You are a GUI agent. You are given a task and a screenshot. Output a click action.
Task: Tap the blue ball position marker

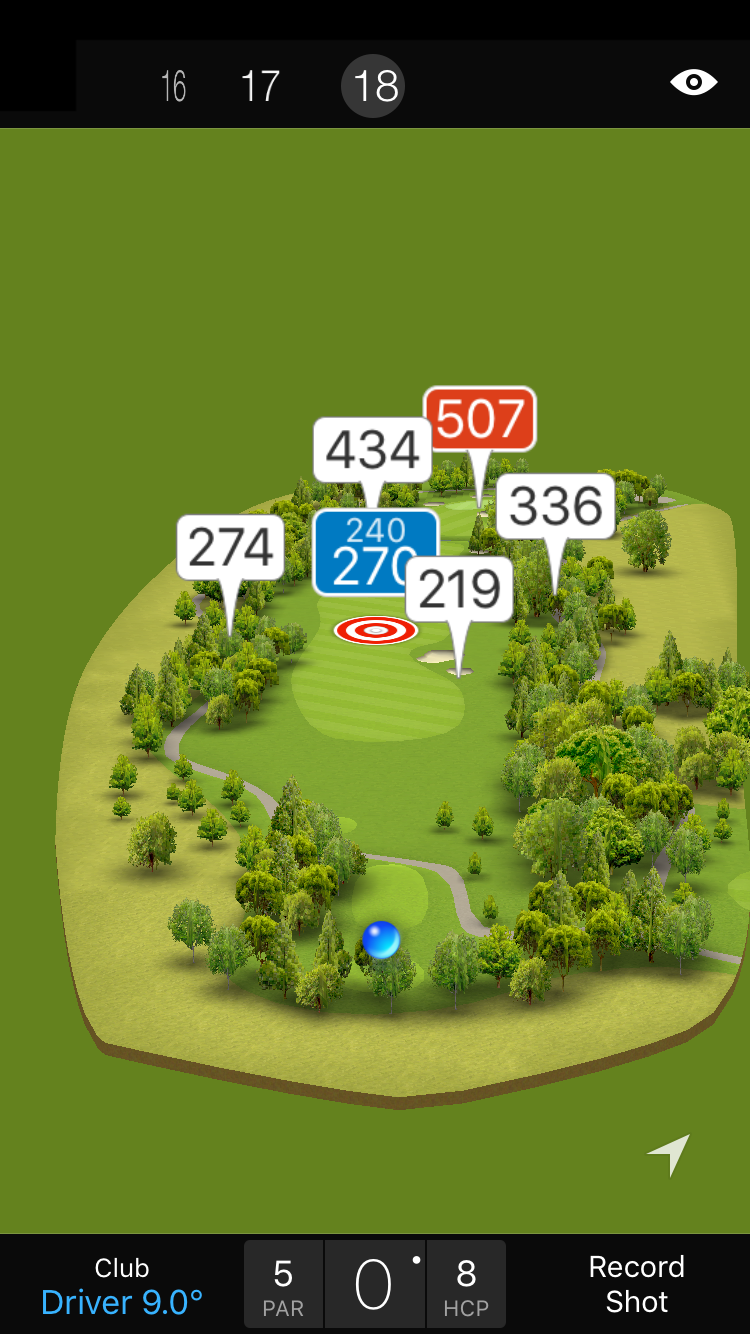381,940
